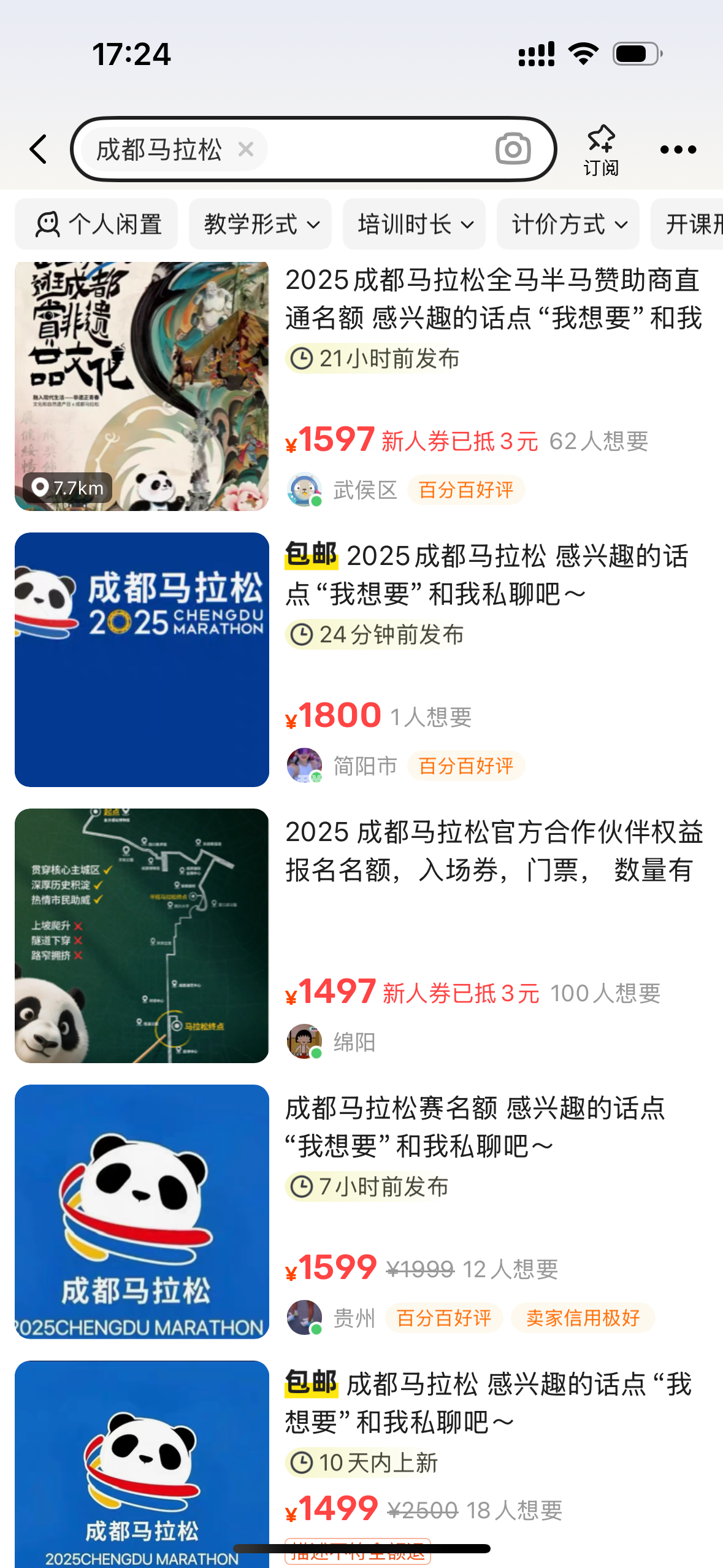Open the ¥1499 包邮 成都马拉松 listing
This screenshot has width=723, height=1568.
coord(488,1404)
